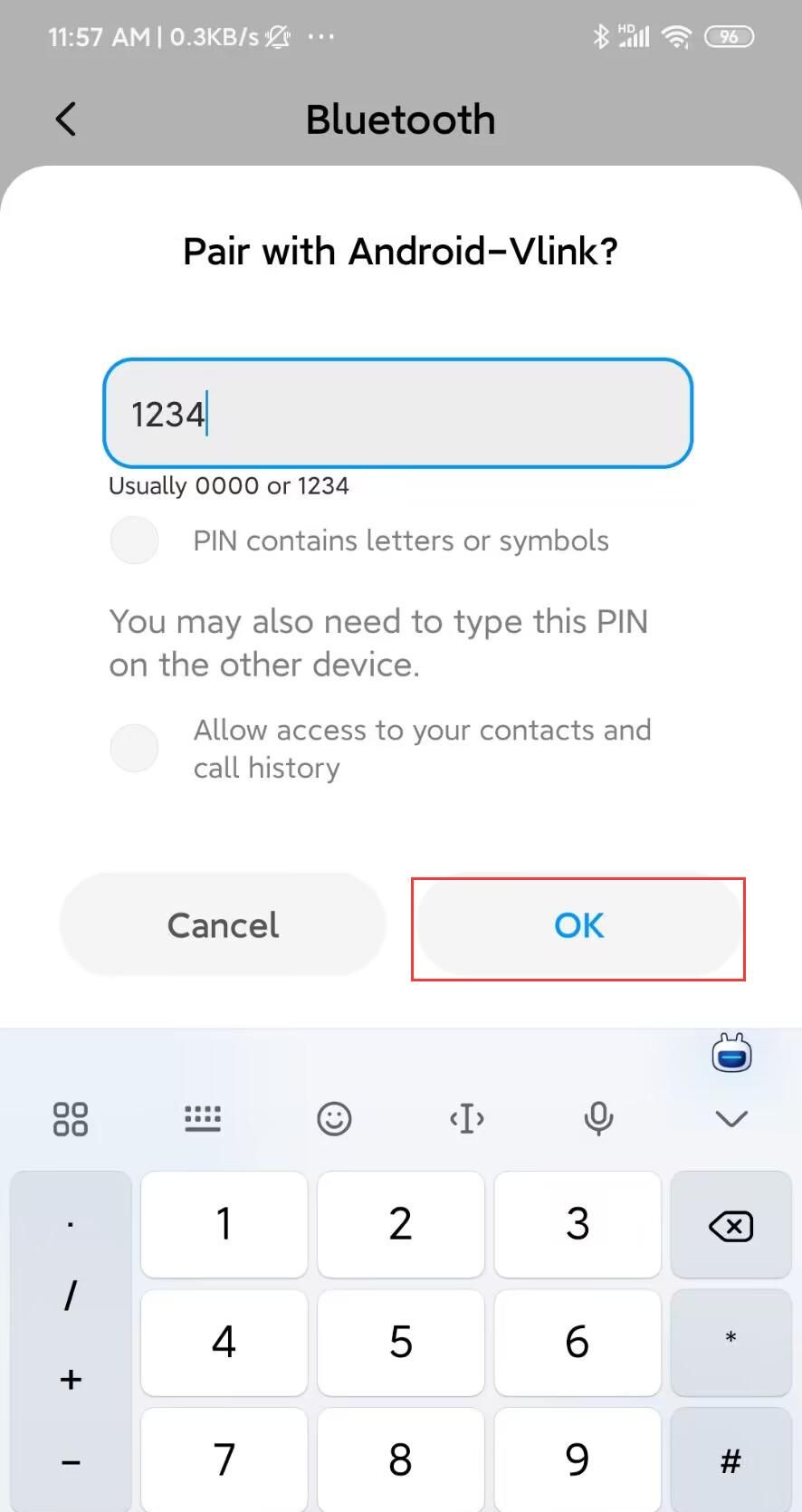Open the keyboard layout icon

pos(203,1119)
